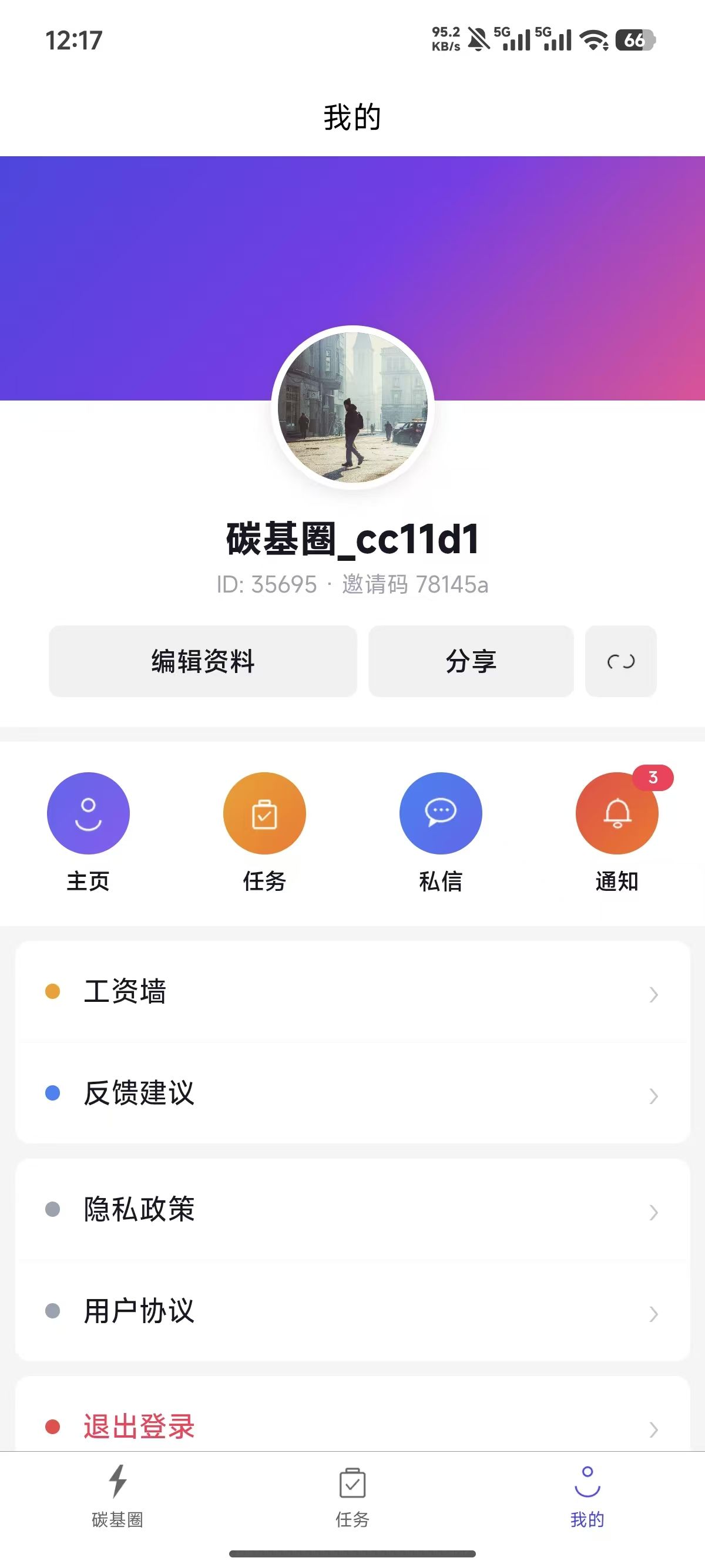Go to 主页 shortcut
This screenshot has width=705, height=1568.
point(88,813)
